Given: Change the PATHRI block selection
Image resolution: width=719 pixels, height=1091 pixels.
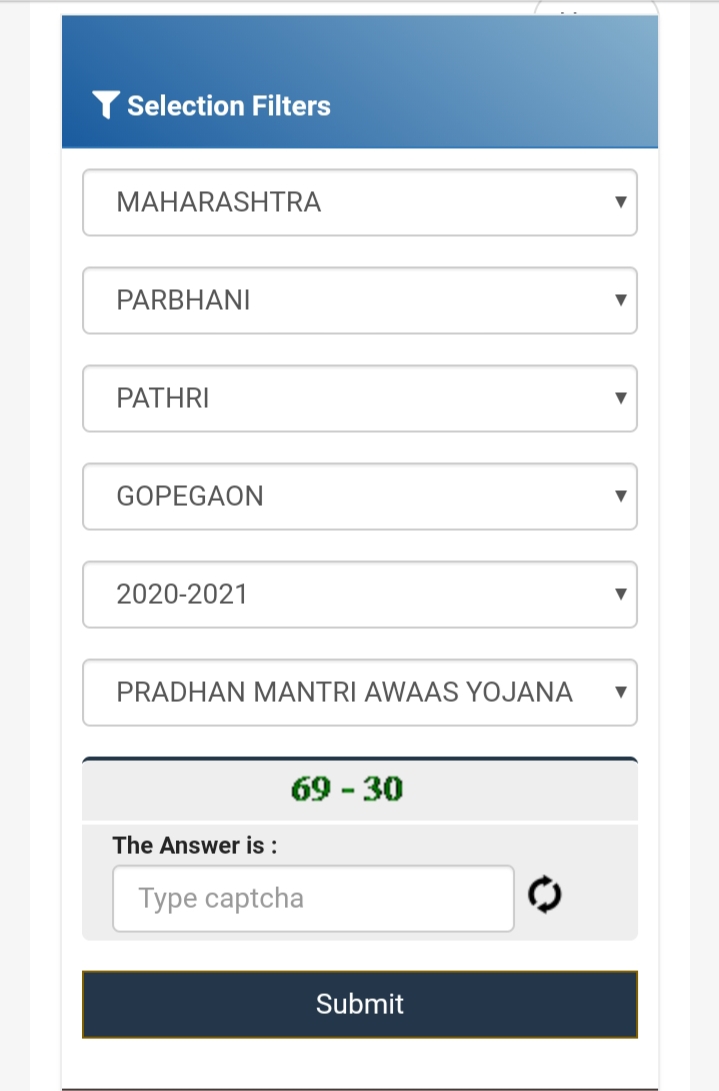Looking at the screenshot, I should click(359, 398).
